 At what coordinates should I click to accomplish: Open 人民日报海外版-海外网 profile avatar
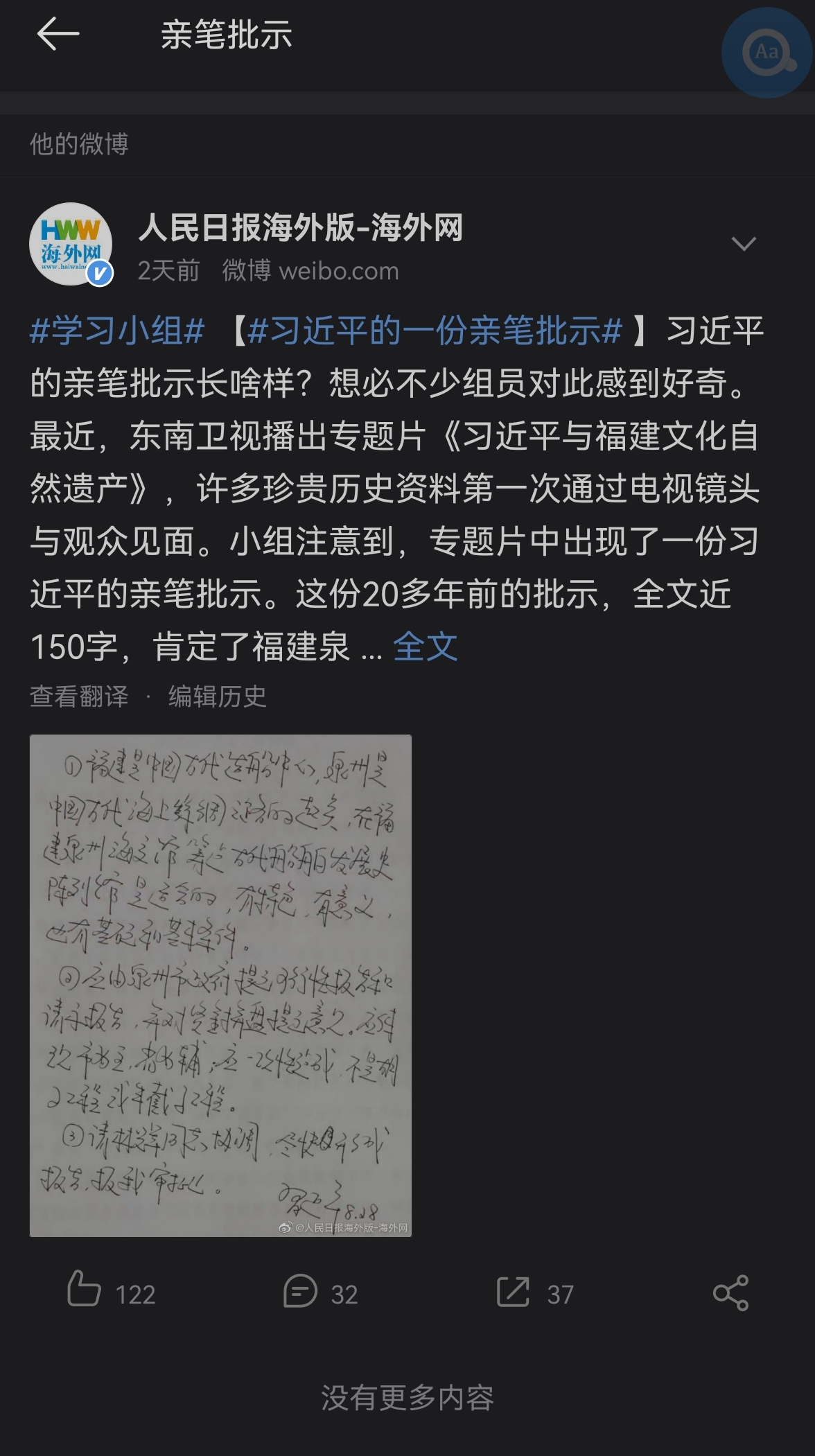(71, 245)
